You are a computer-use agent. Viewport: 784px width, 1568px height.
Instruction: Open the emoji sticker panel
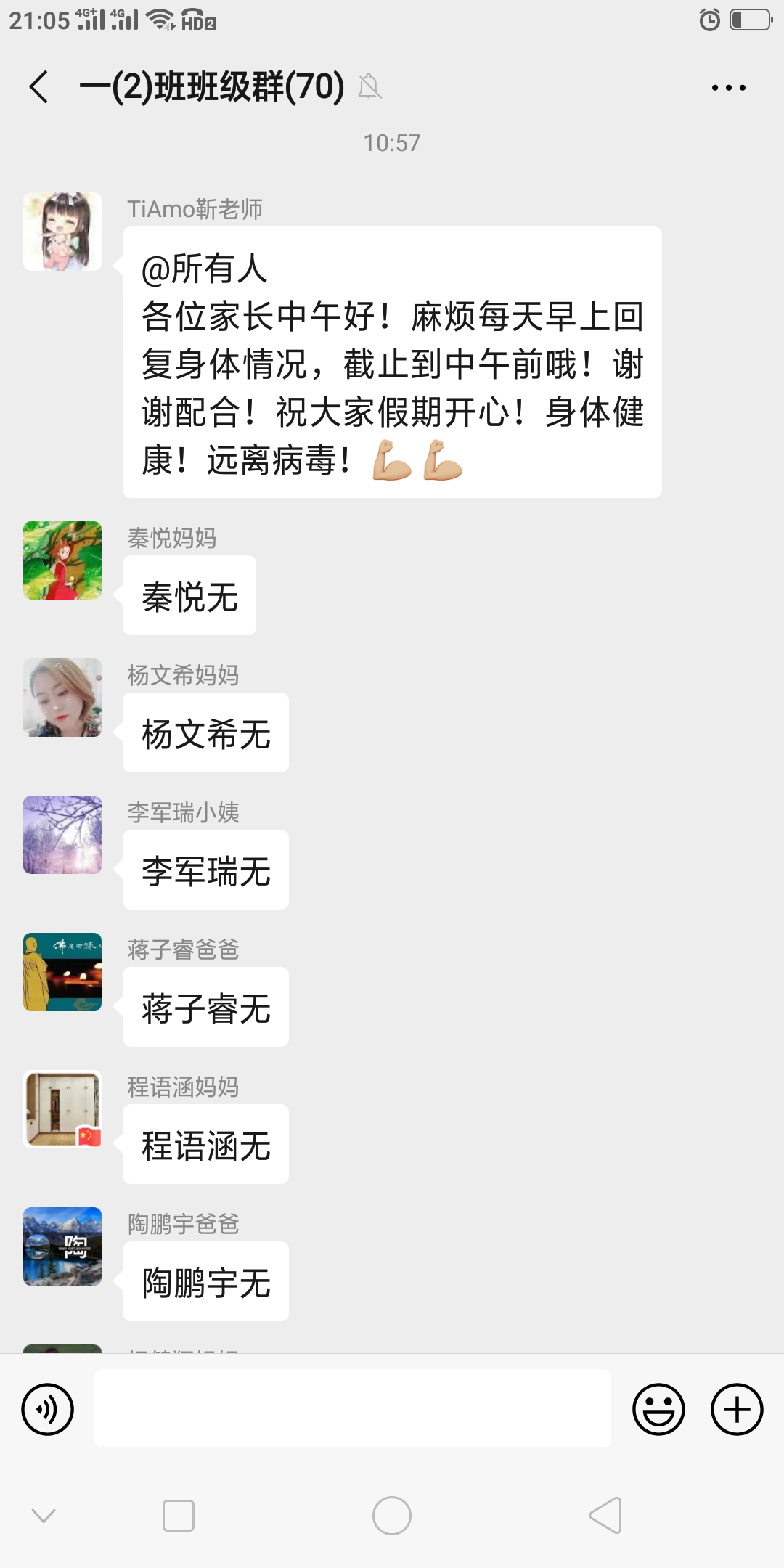coord(658,1410)
